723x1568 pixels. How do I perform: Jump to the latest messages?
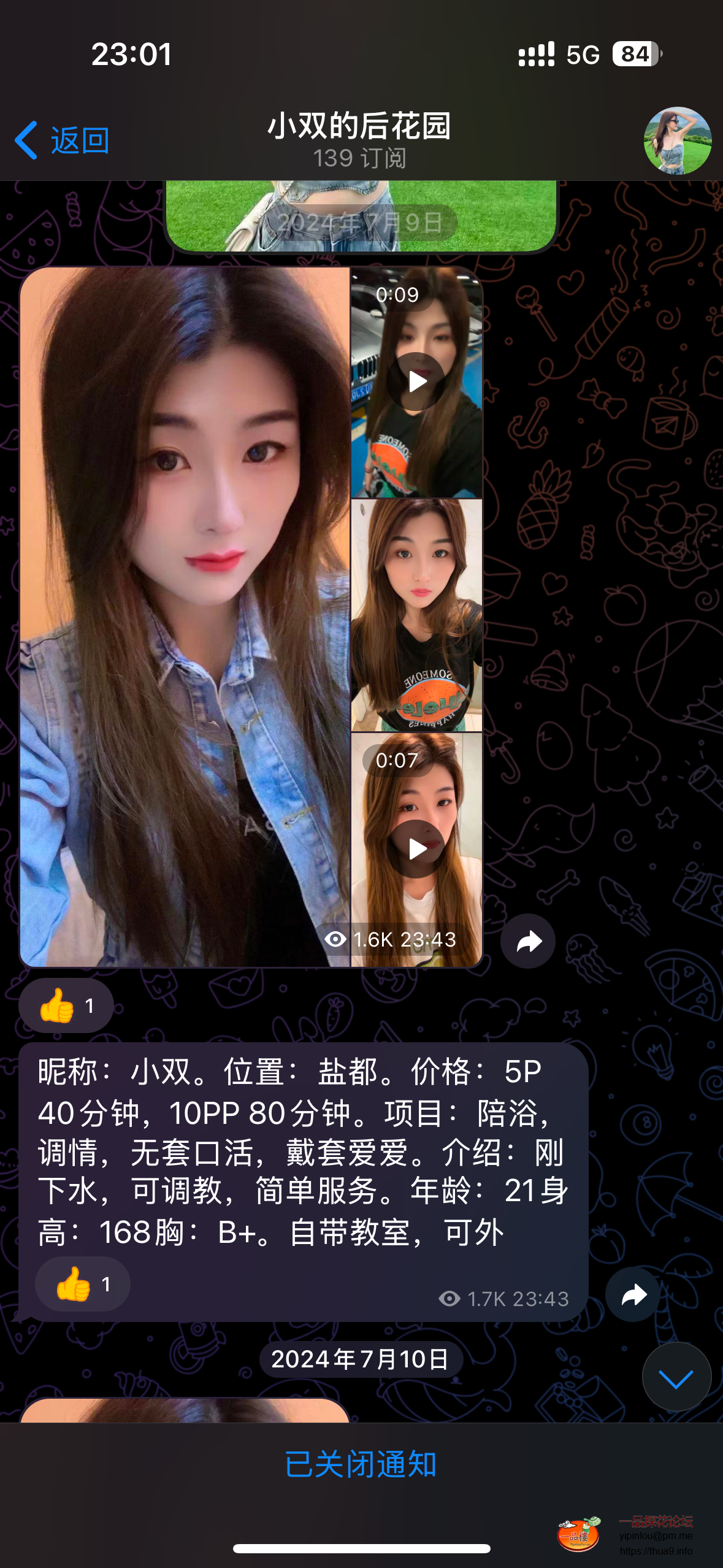[x=676, y=1377]
